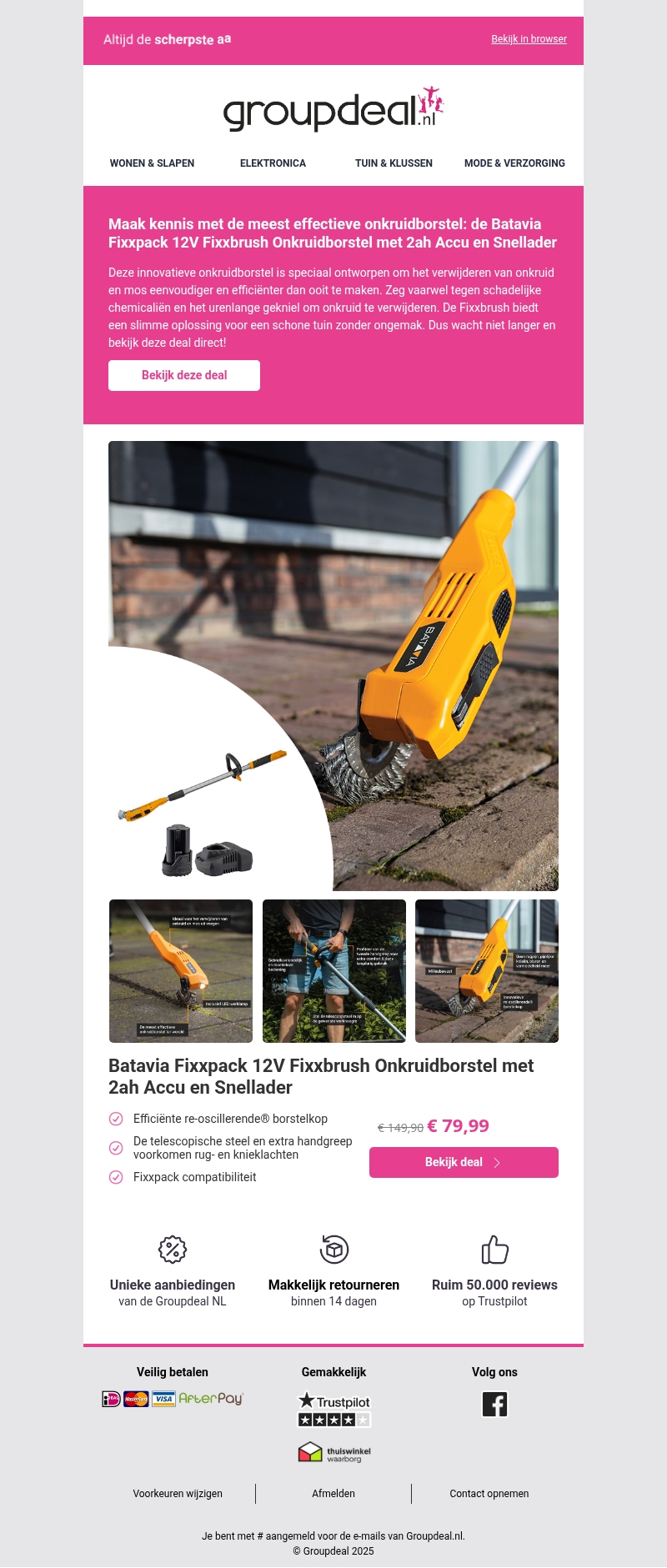
Task: Unsubscribe via the 'Afmelden' link
Action: pyautogui.click(x=333, y=1494)
